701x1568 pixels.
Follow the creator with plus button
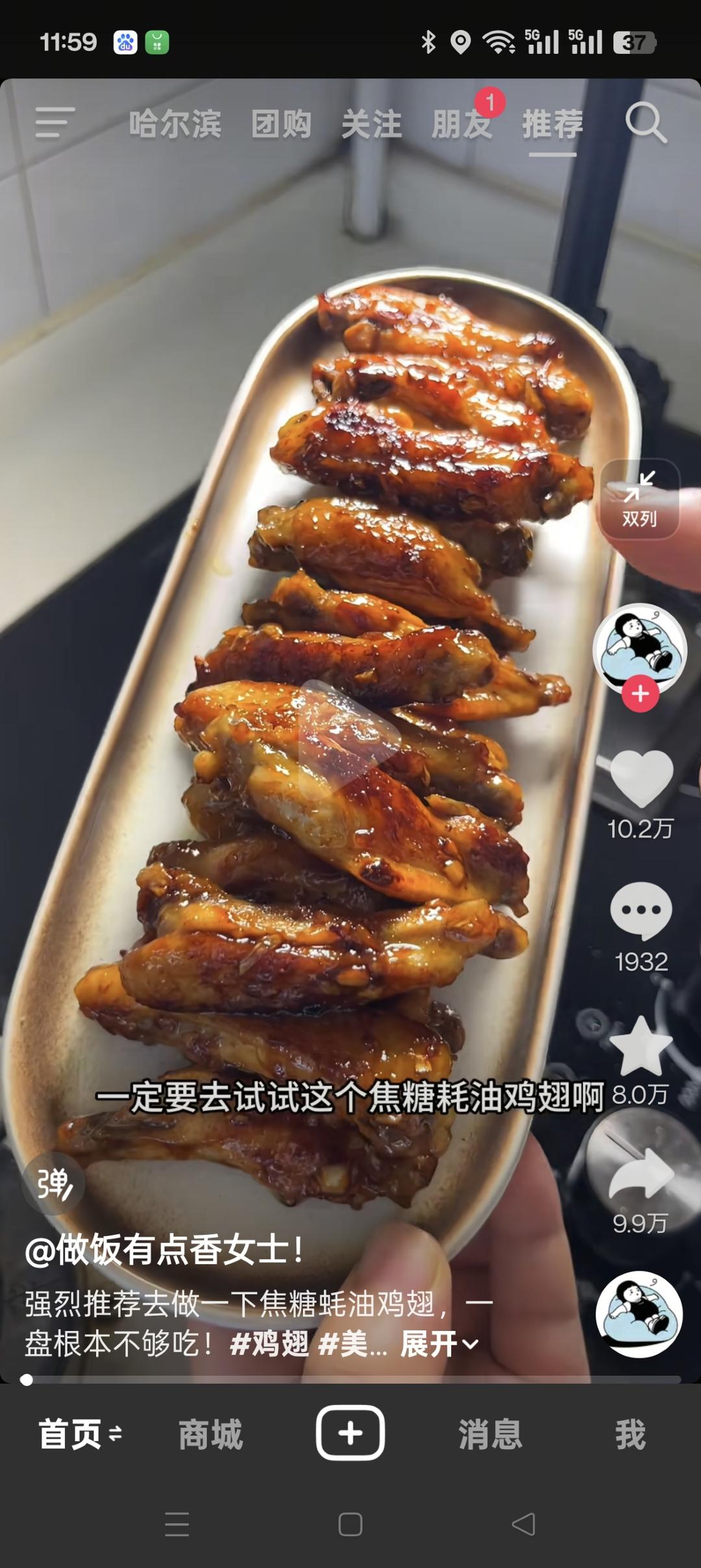tap(641, 694)
